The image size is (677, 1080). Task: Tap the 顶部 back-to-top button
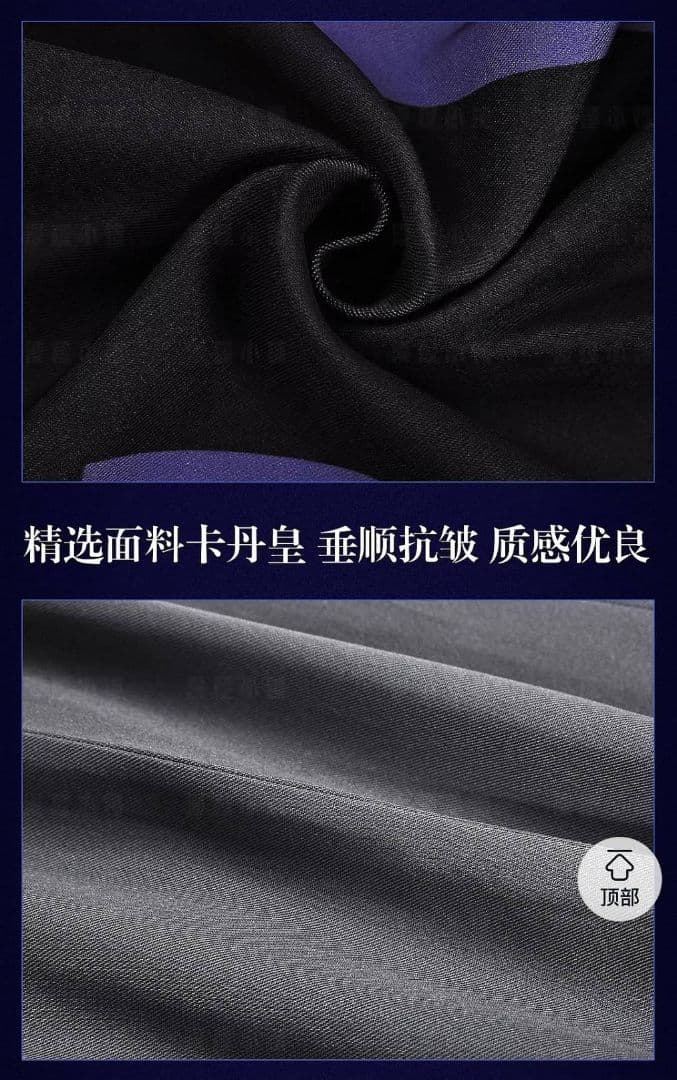point(619,879)
